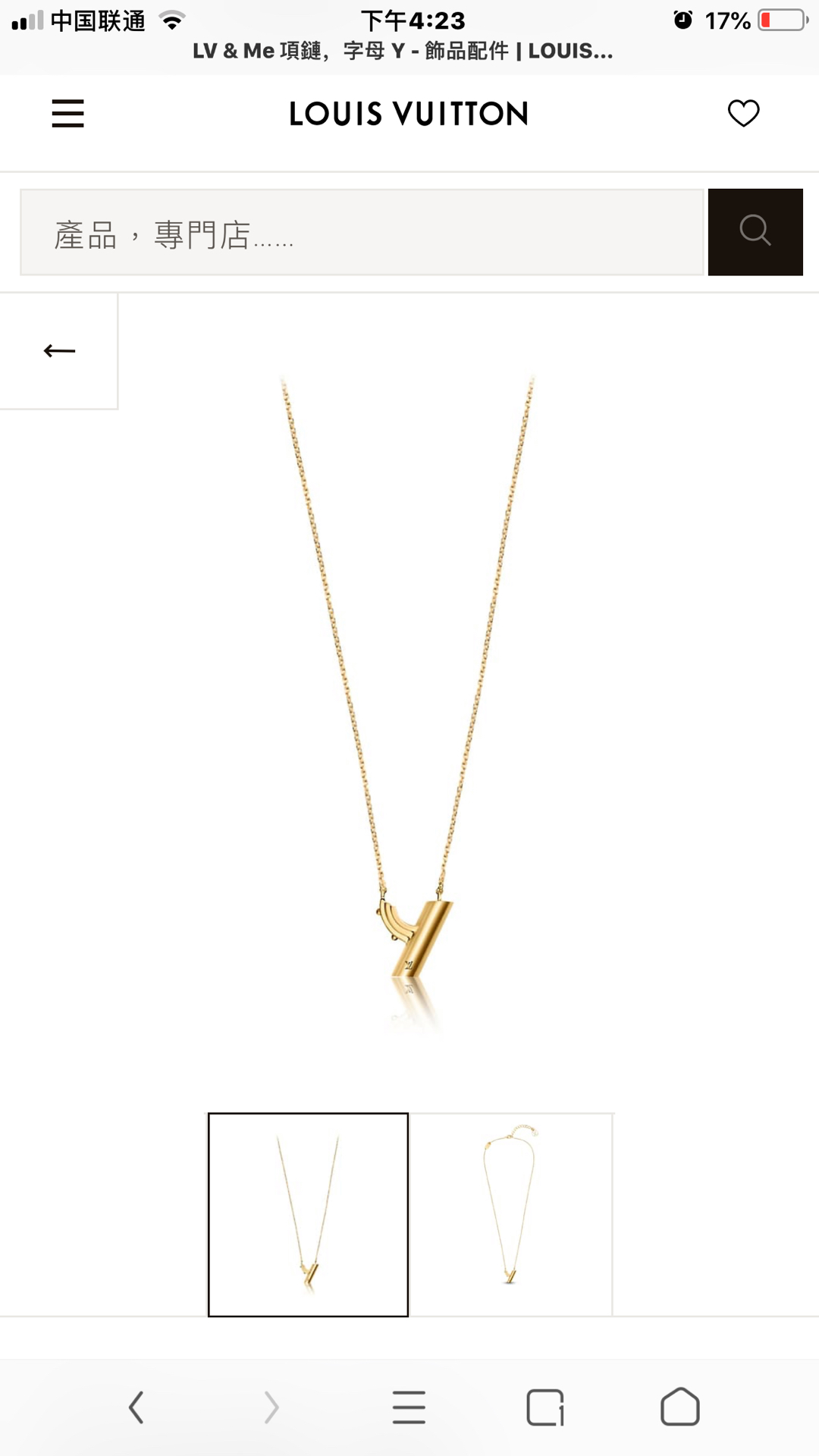The height and width of the screenshot is (1456, 819).
Task: Go back using the left arrow
Action: (59, 351)
